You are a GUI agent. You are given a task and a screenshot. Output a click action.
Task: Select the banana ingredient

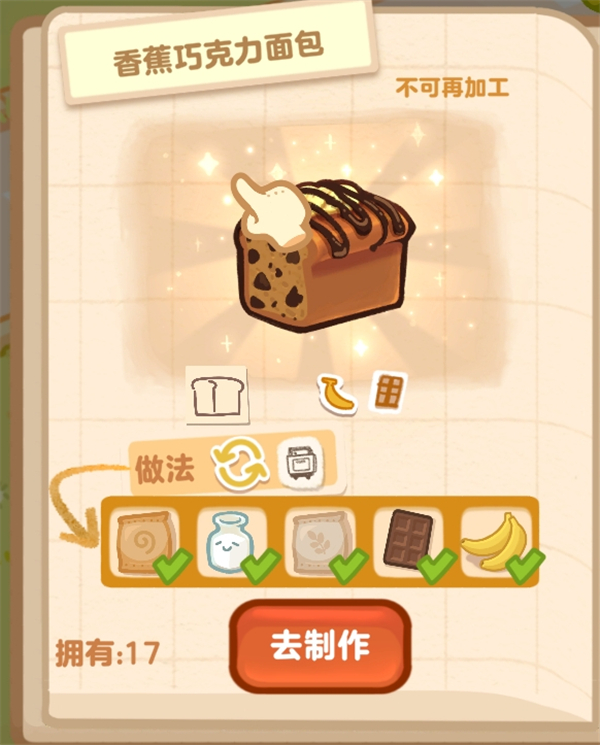point(495,541)
